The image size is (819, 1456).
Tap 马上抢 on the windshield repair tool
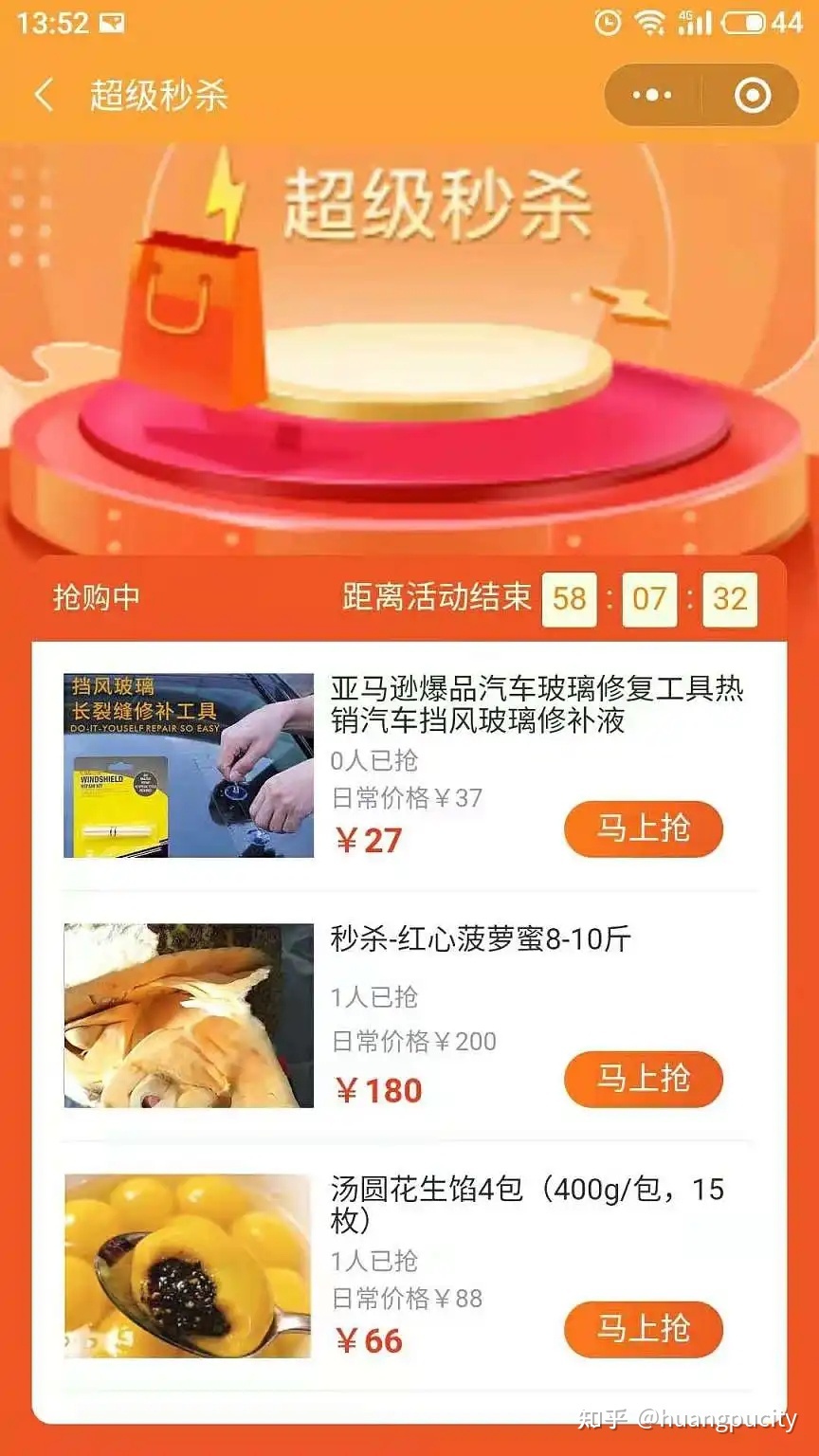tap(643, 828)
